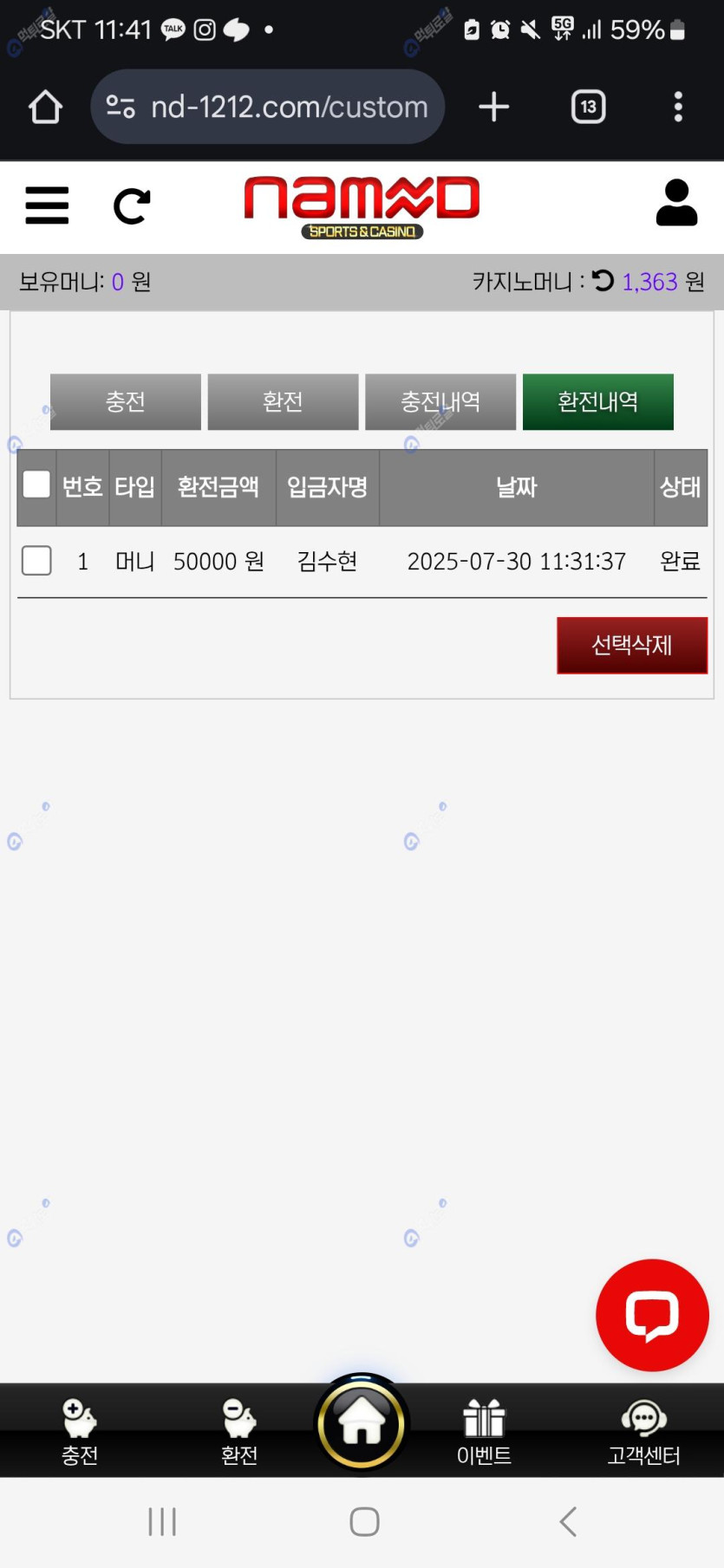Tap the center home button
The image size is (724, 1568).
click(362, 1422)
